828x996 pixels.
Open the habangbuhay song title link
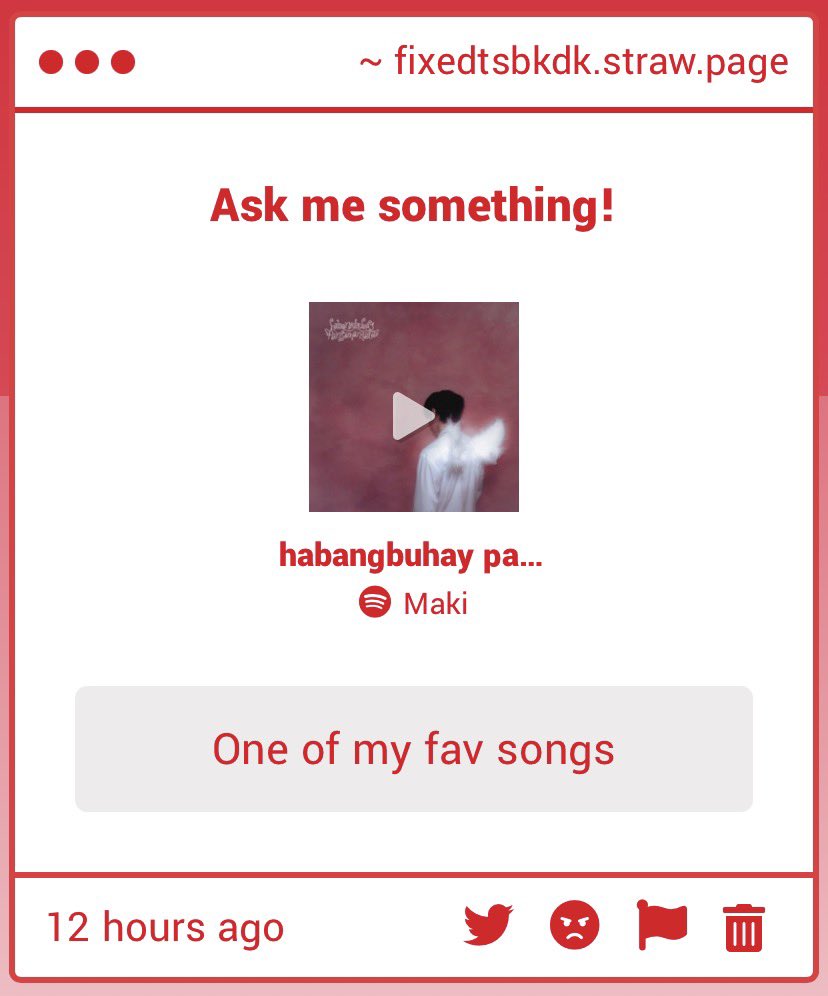tap(411, 555)
